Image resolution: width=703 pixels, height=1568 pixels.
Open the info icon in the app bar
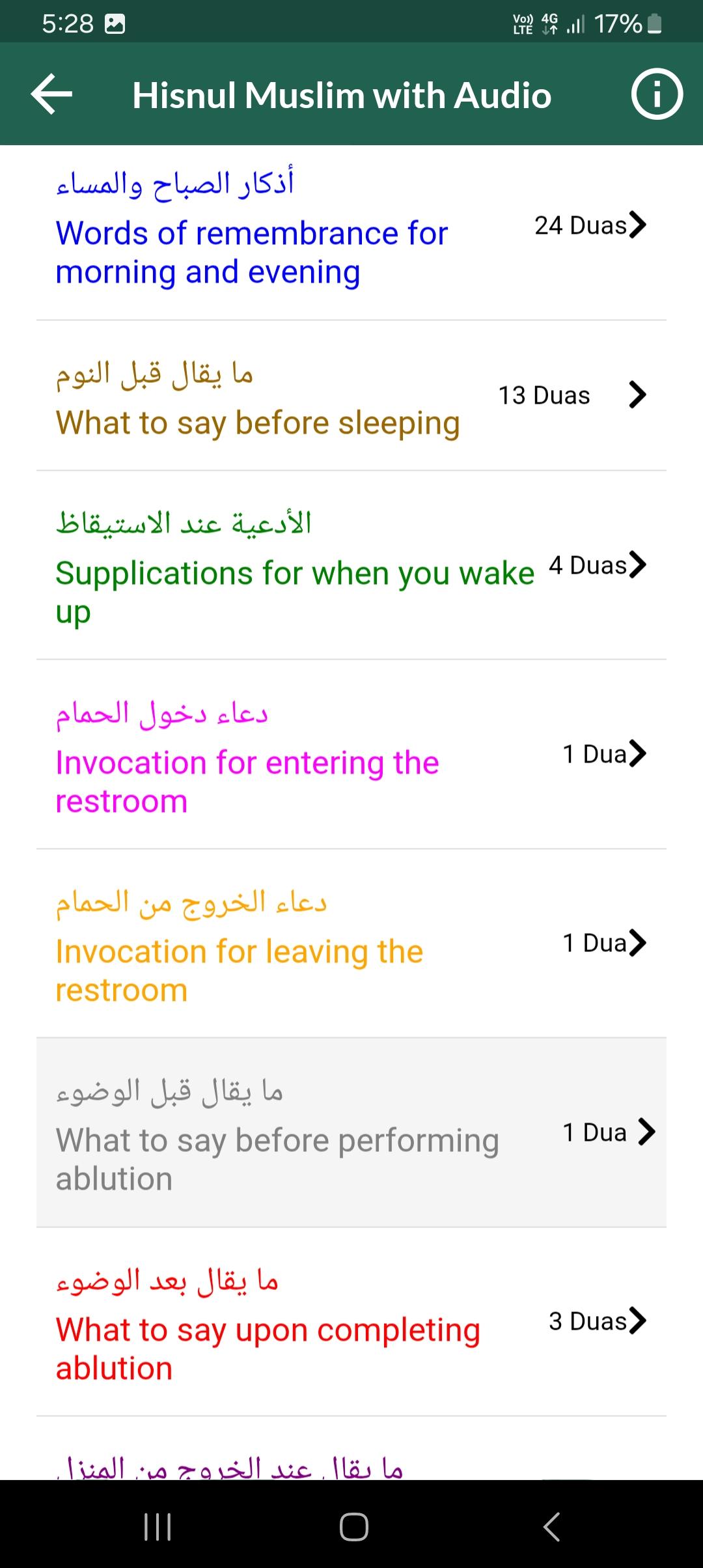coord(657,94)
